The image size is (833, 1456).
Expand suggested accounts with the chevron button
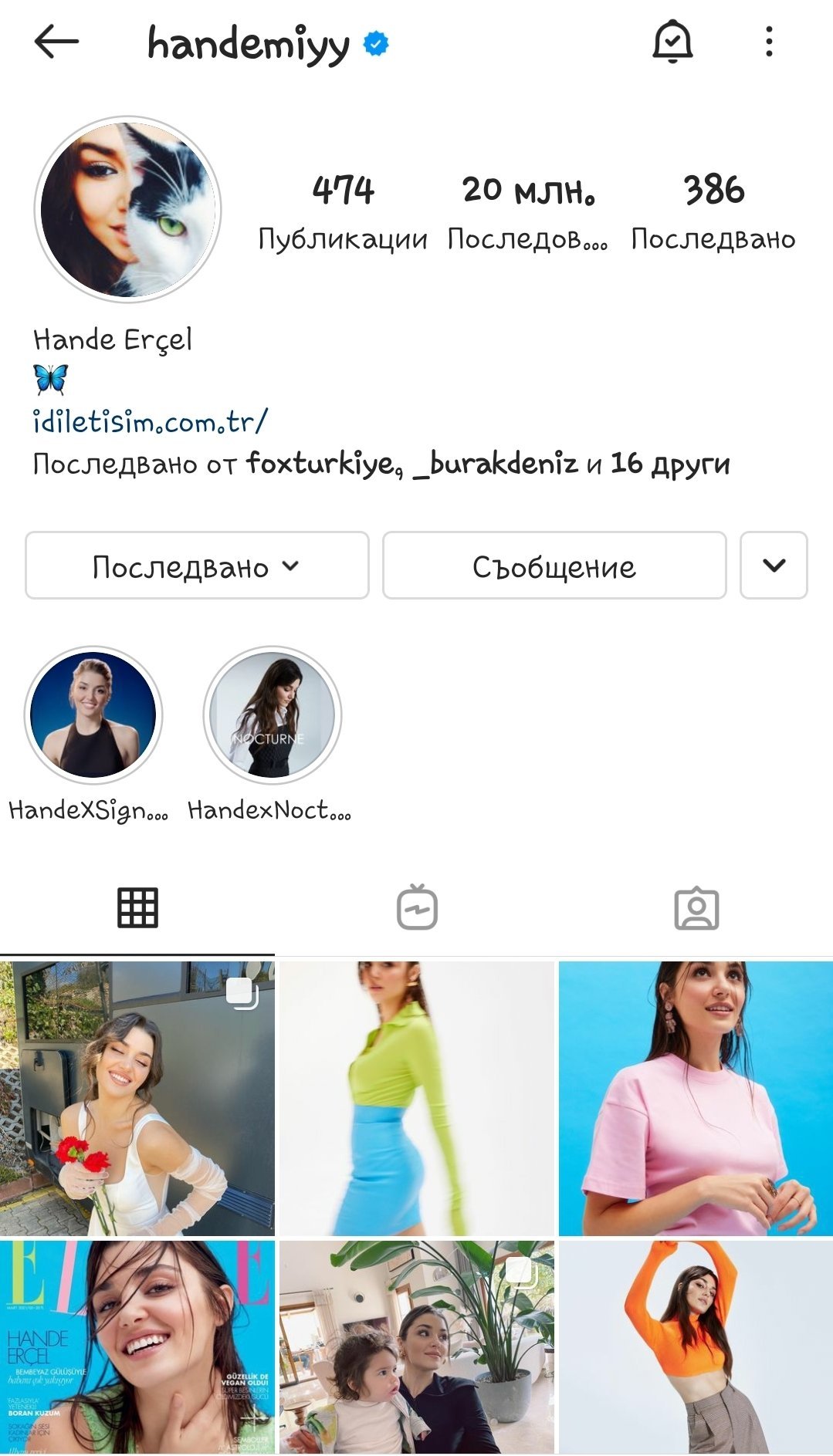pos(774,566)
